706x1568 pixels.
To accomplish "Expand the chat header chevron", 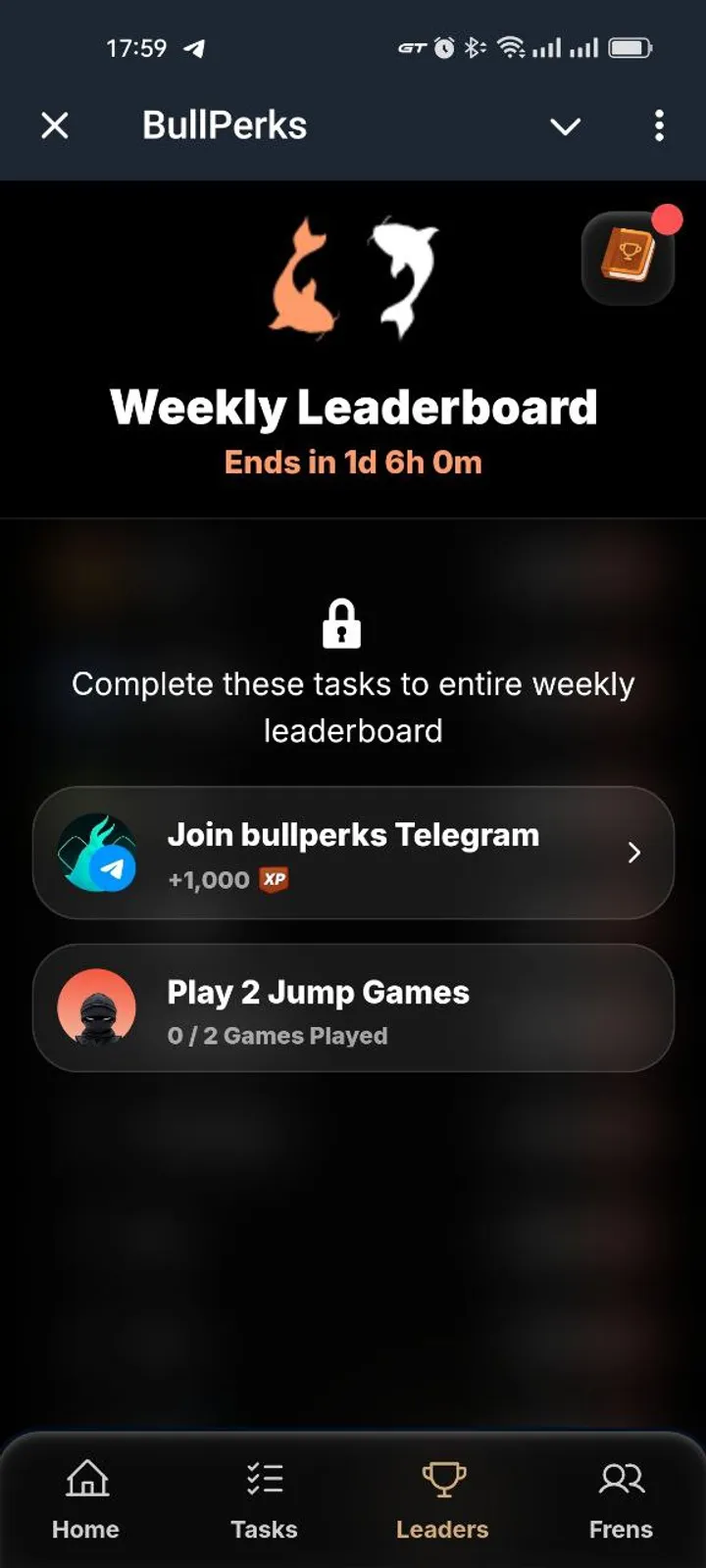I will (566, 127).
